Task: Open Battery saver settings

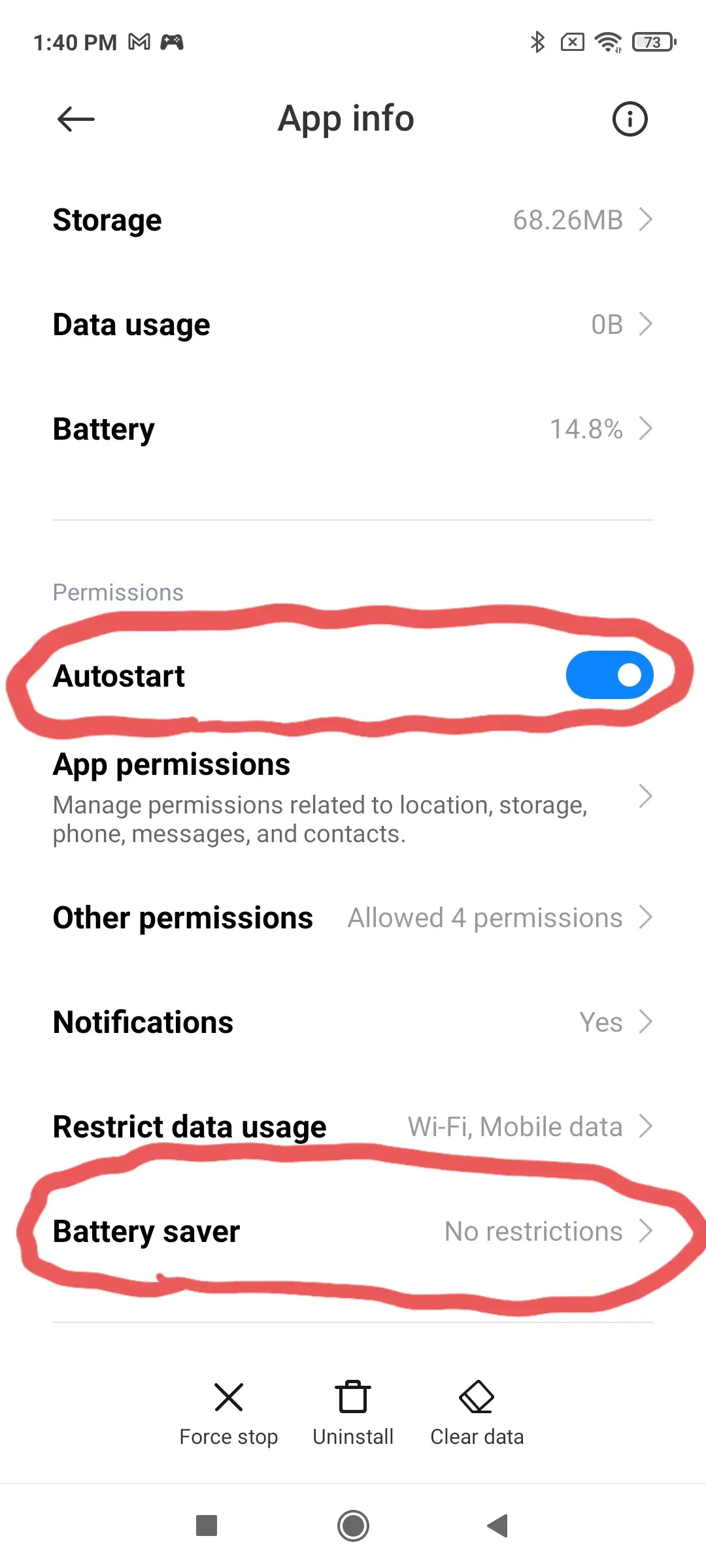Action: tap(353, 1232)
